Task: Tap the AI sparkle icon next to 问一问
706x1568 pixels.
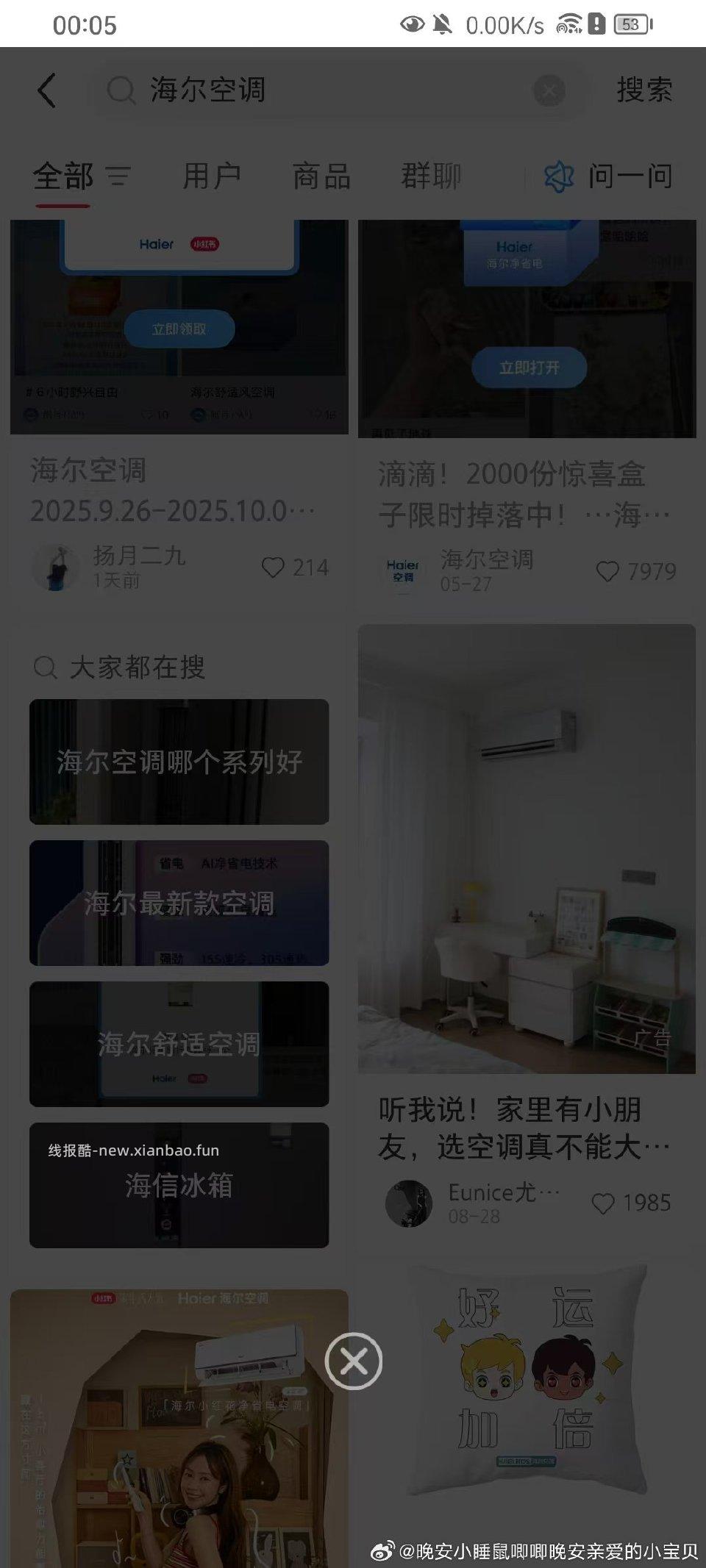Action: tap(559, 176)
